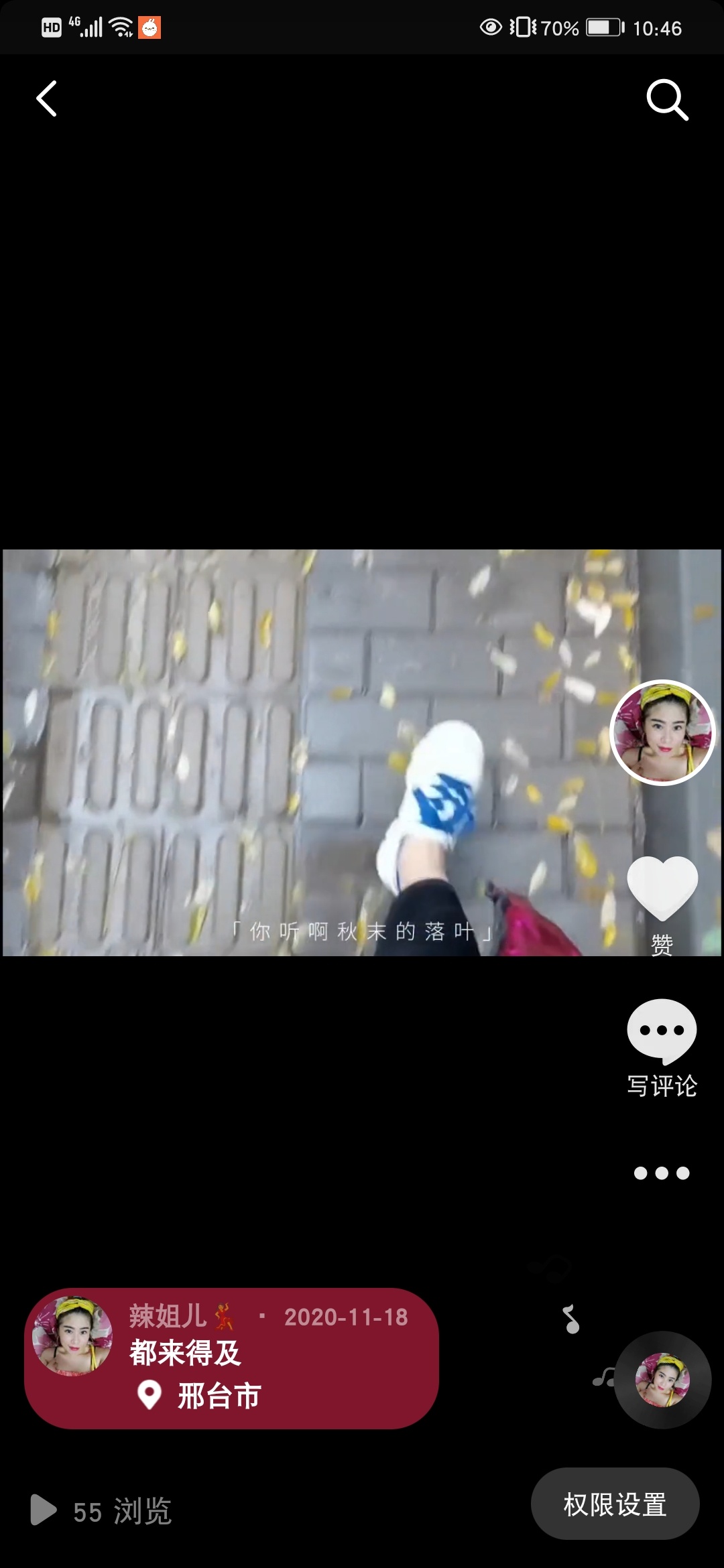Tap 写评论 to write a comment
Image resolution: width=724 pixels, height=1568 pixels.
[662, 1047]
